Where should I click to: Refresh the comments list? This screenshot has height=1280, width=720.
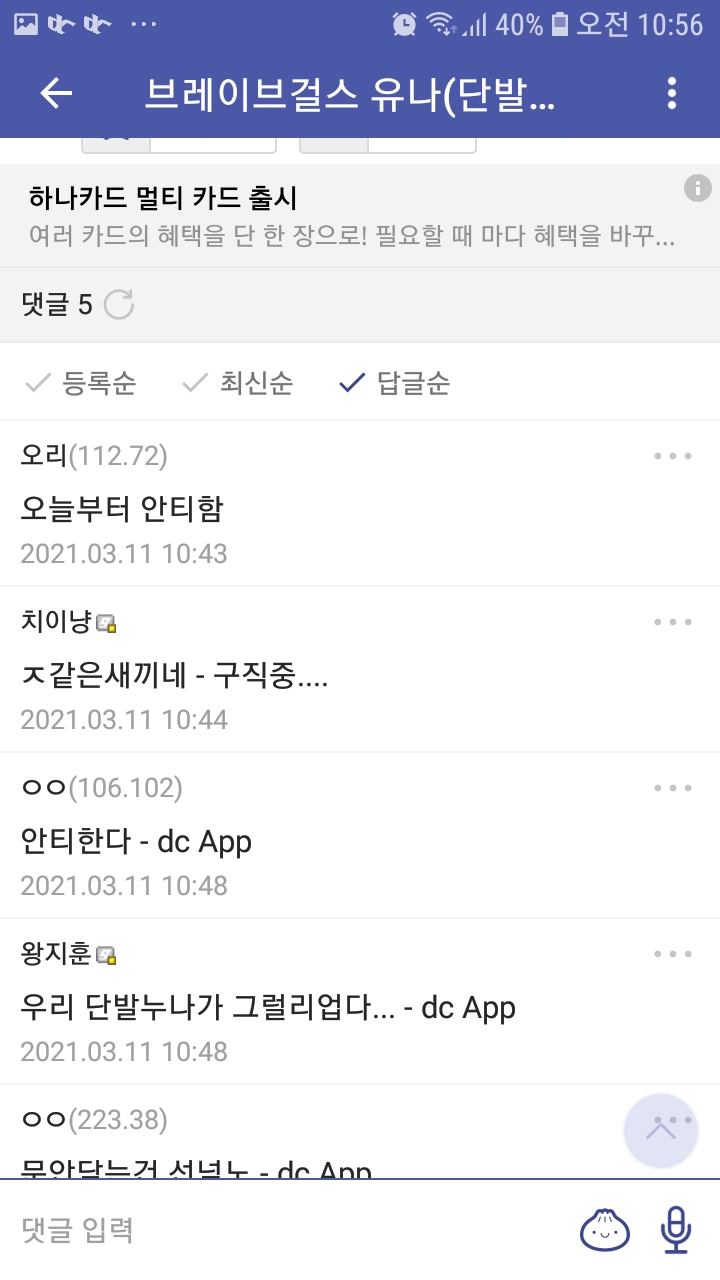point(119,305)
